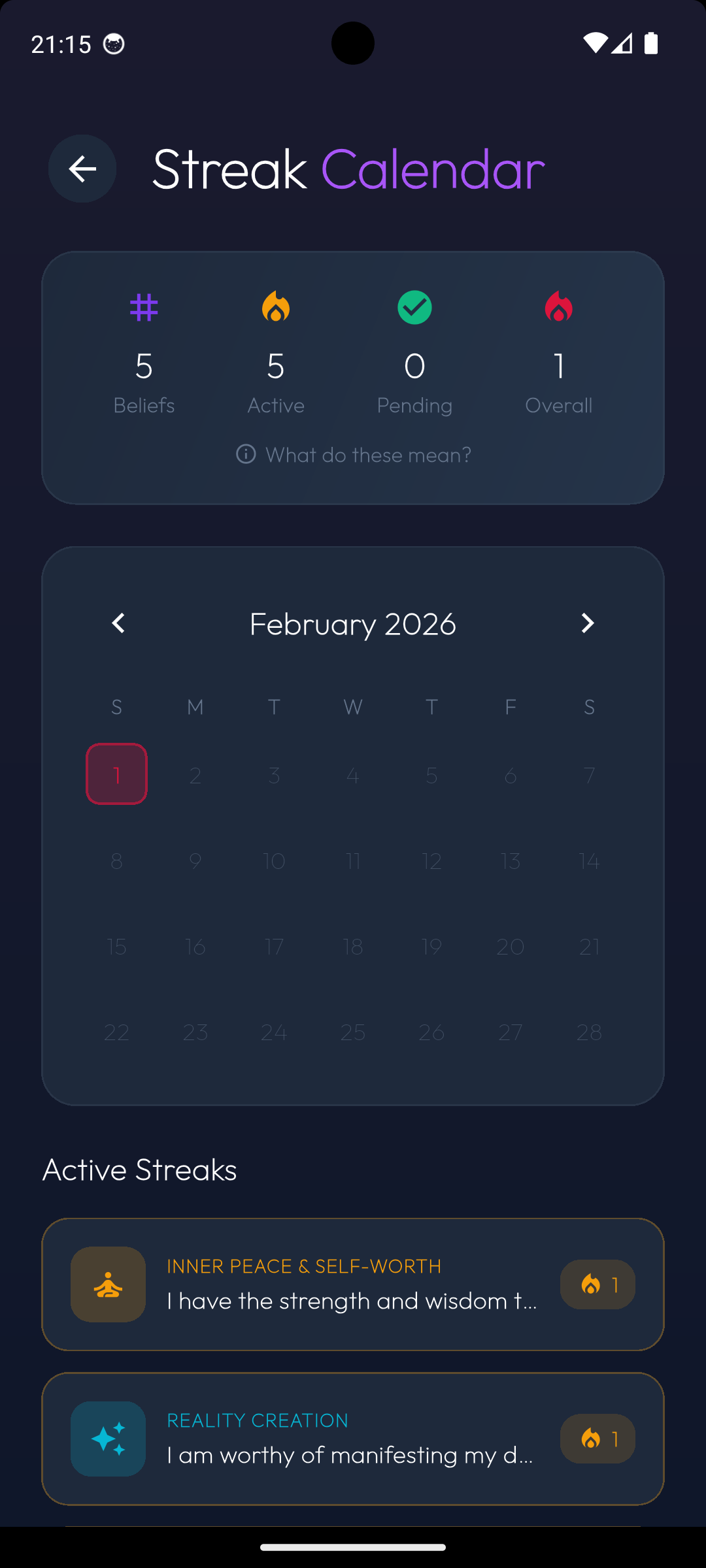Tap the flame streak badge on Reality Creation card
The image size is (706, 1568).
tap(597, 1439)
